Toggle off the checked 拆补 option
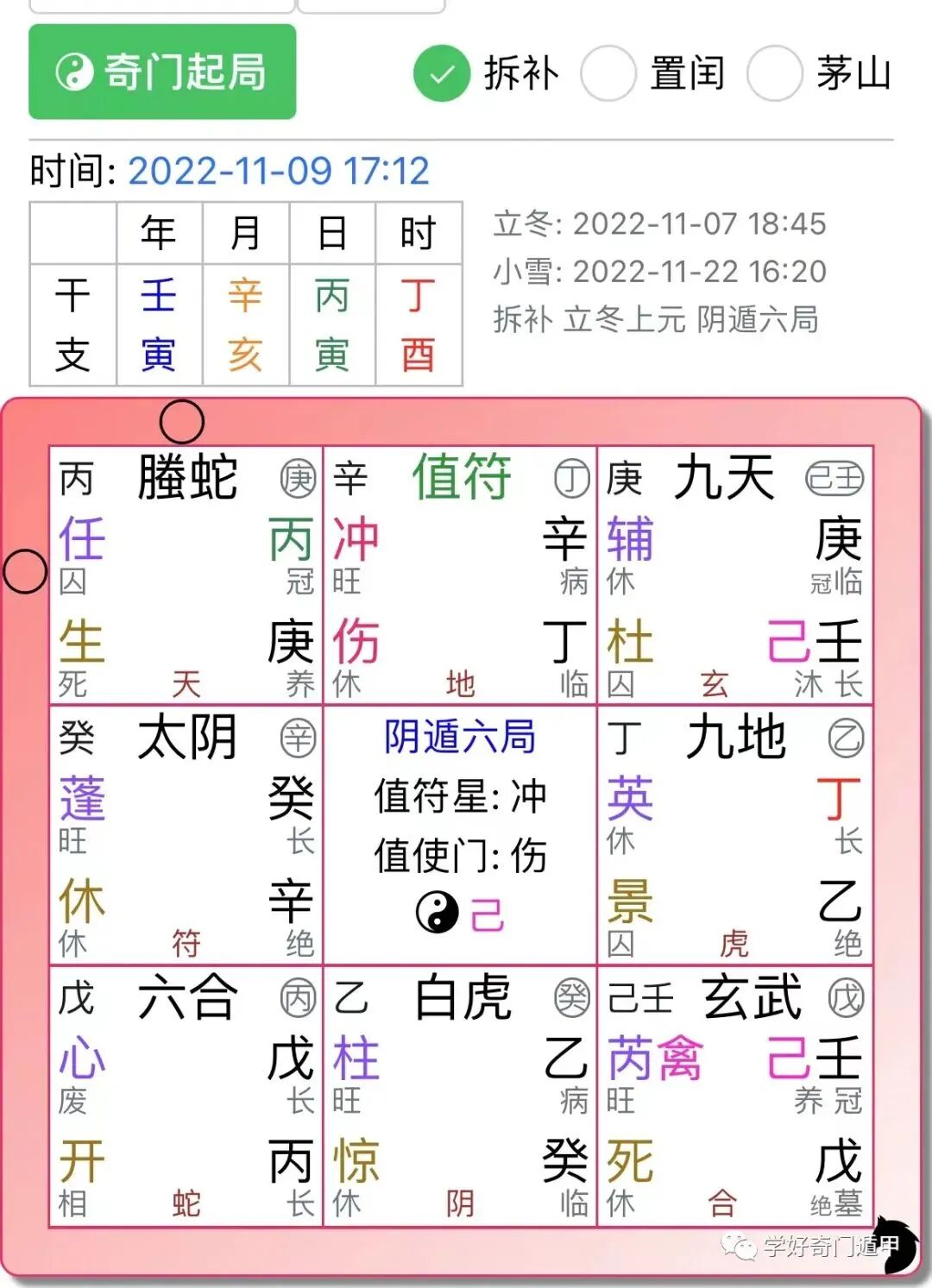The image size is (932, 1288). click(441, 74)
